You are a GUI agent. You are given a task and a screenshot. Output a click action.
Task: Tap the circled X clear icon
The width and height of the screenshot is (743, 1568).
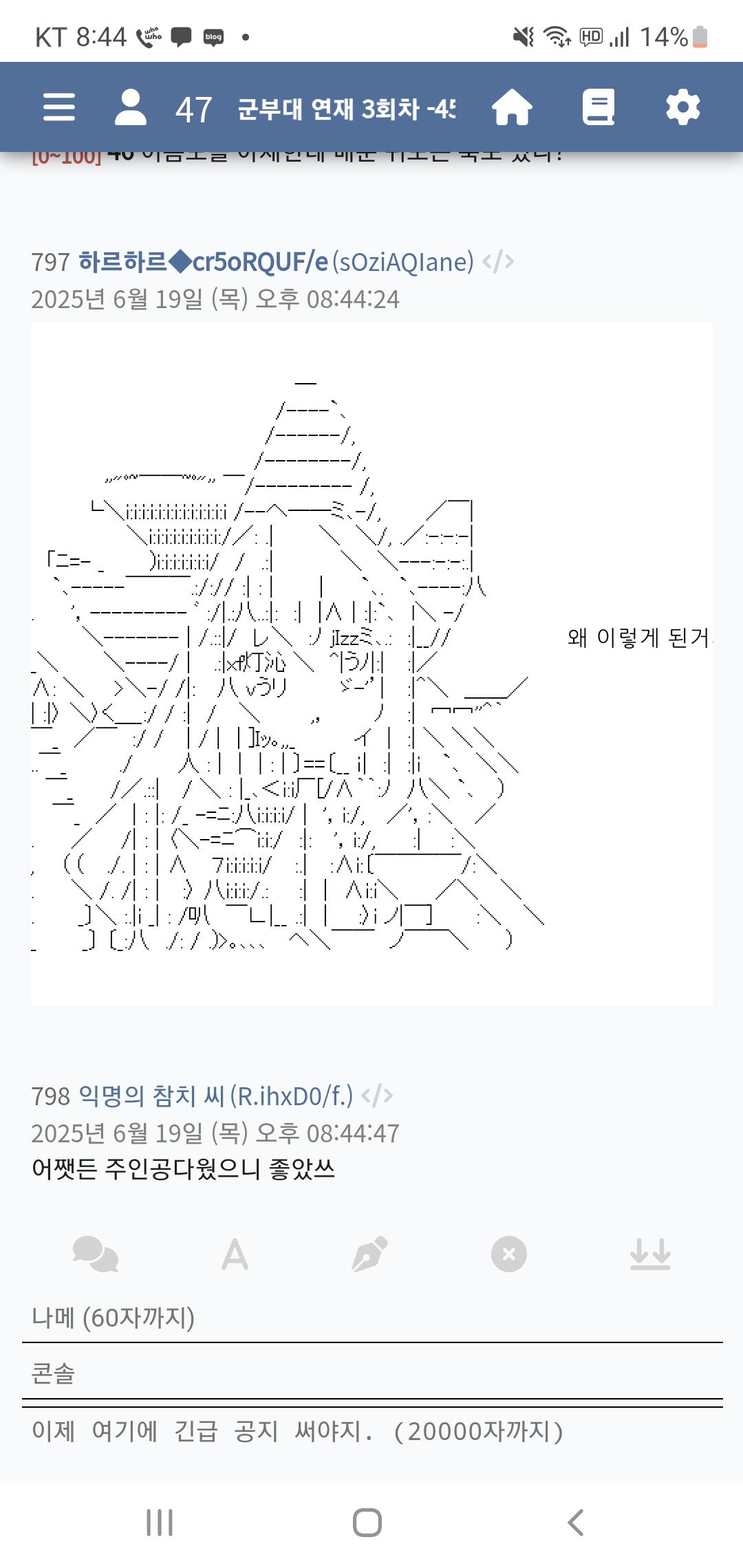(509, 1254)
